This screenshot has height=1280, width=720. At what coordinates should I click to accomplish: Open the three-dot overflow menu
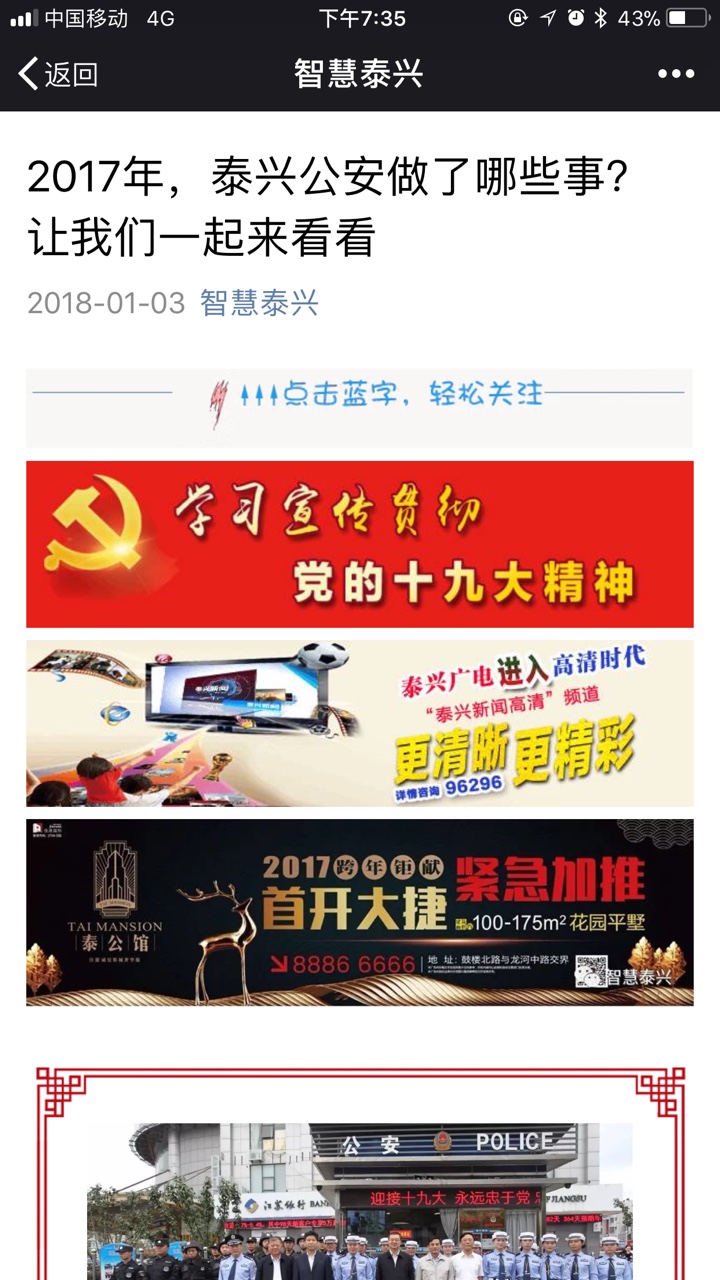[675, 74]
